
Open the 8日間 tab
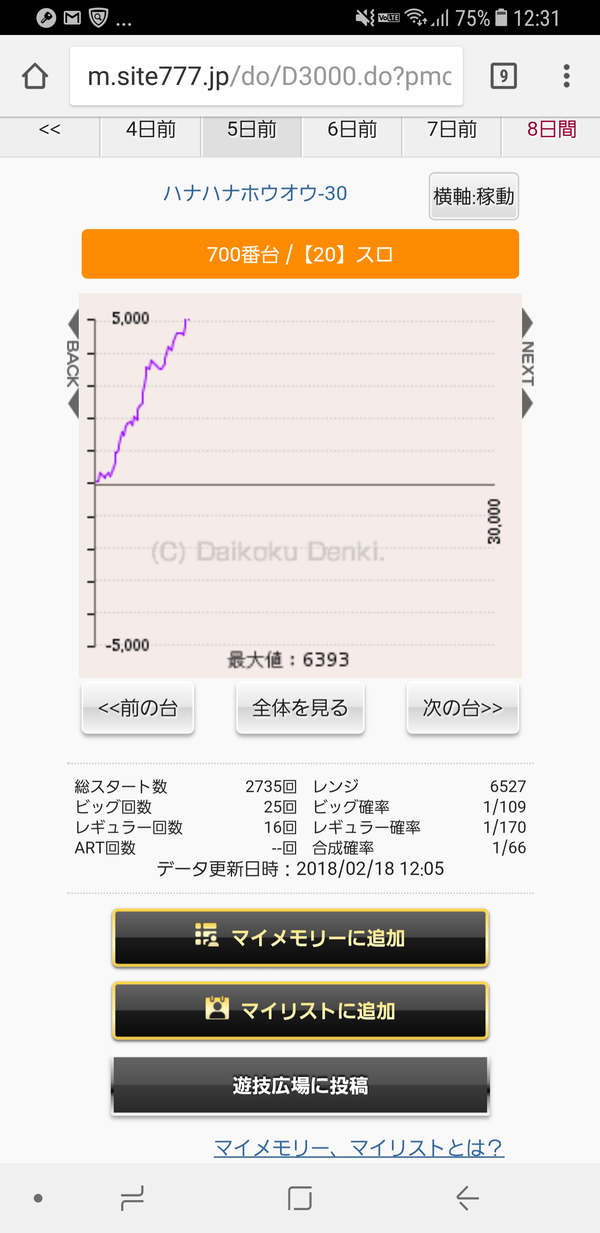pos(552,130)
